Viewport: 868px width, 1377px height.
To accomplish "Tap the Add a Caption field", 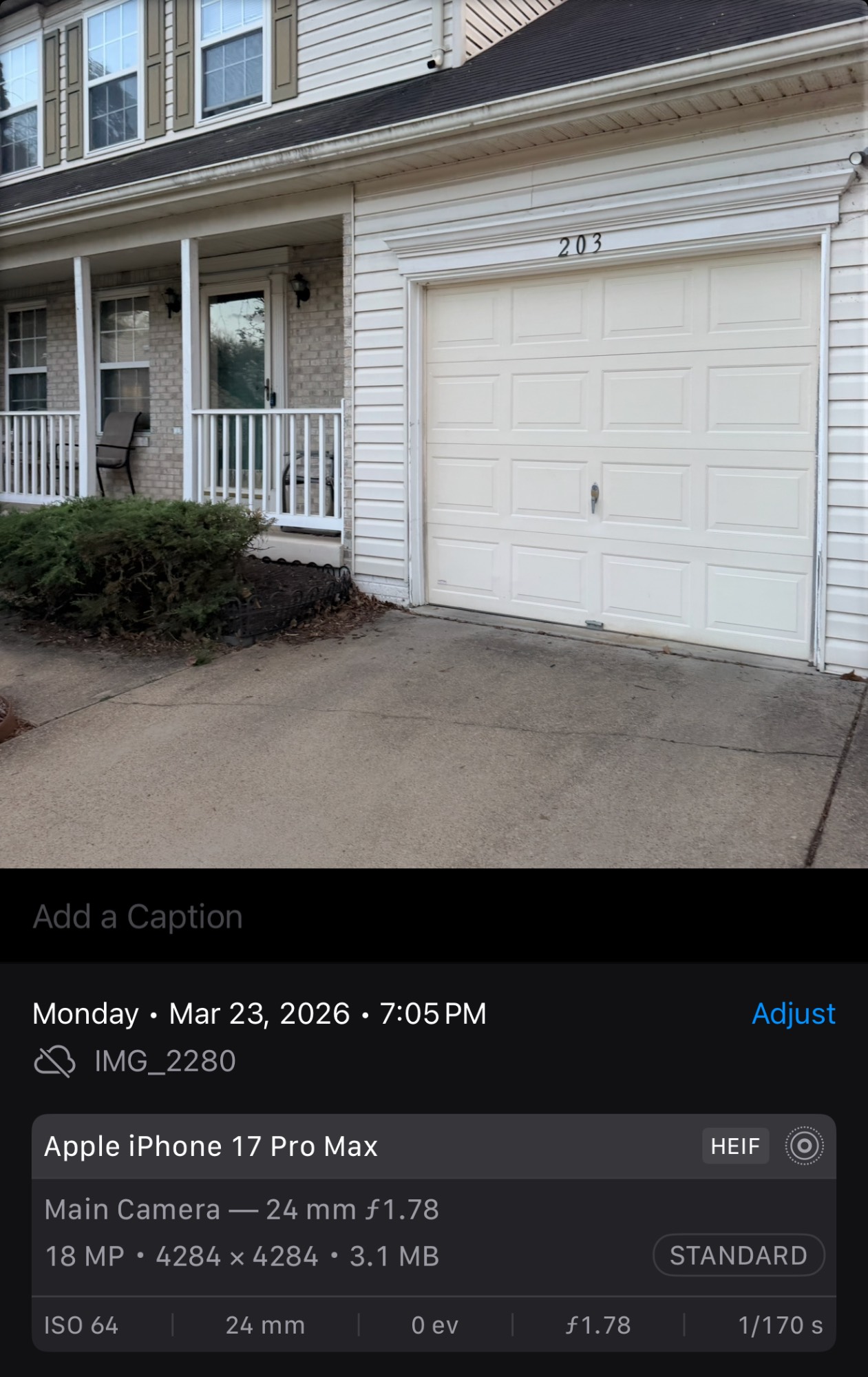I will point(138,917).
